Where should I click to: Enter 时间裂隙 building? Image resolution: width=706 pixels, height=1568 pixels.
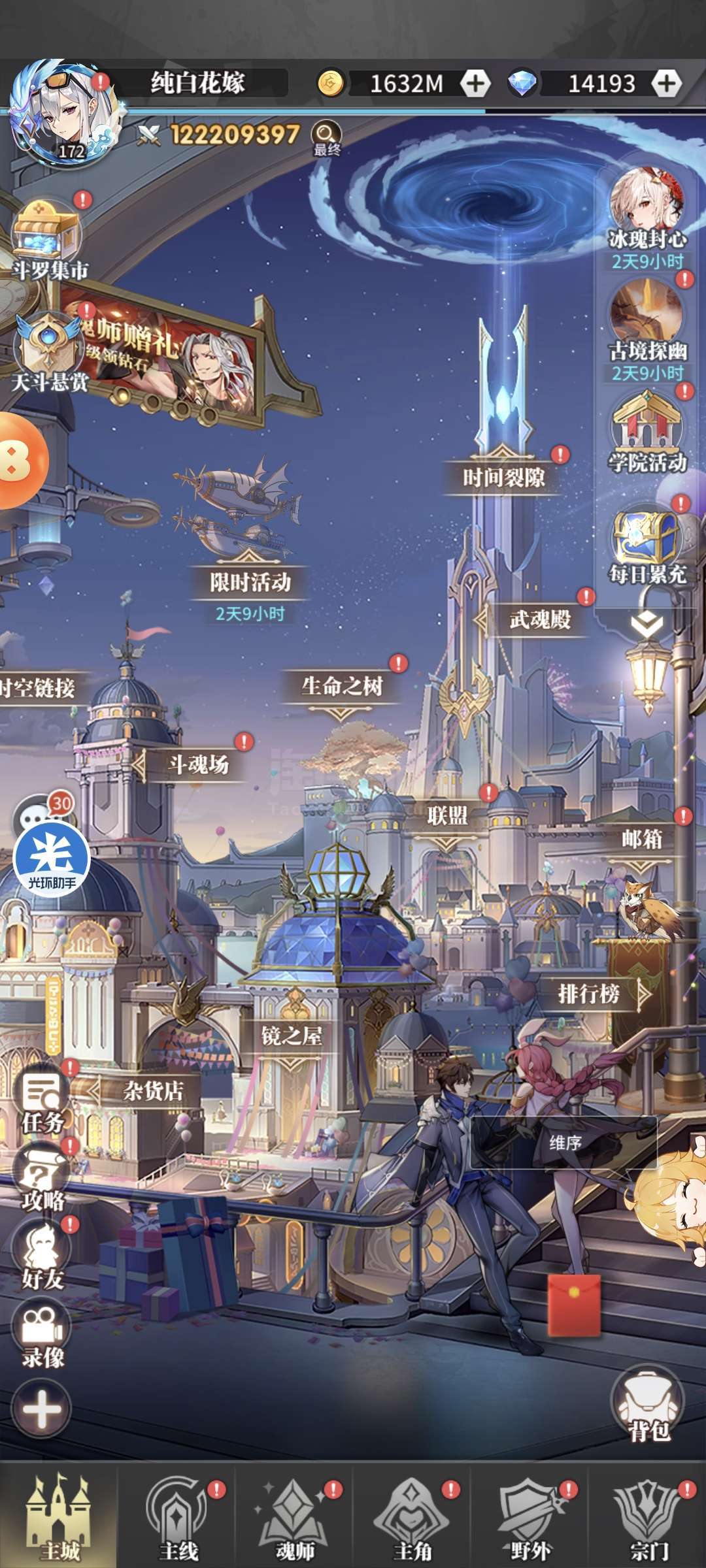tap(503, 478)
